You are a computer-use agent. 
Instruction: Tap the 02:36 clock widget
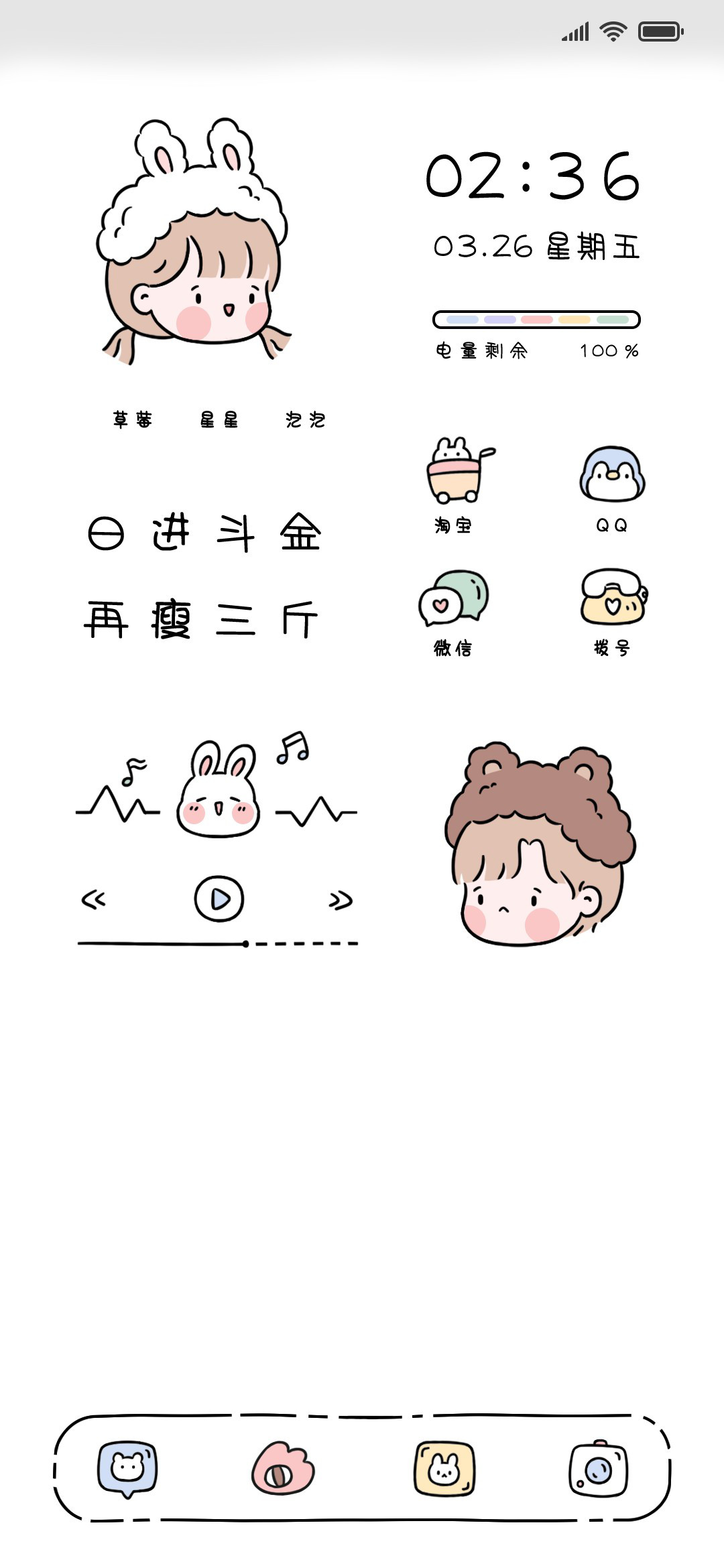click(x=534, y=176)
